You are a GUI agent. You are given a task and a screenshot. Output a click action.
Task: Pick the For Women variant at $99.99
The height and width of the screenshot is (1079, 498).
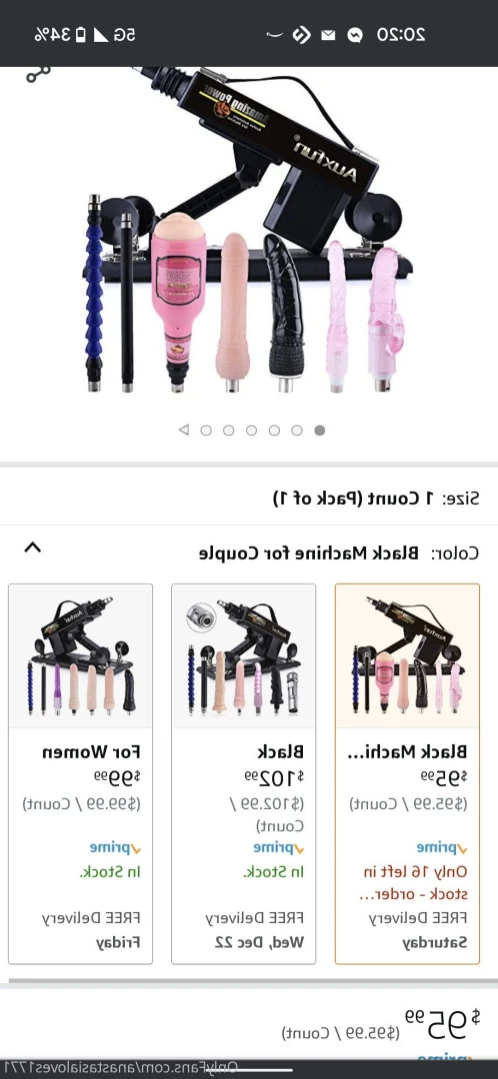coord(80,773)
